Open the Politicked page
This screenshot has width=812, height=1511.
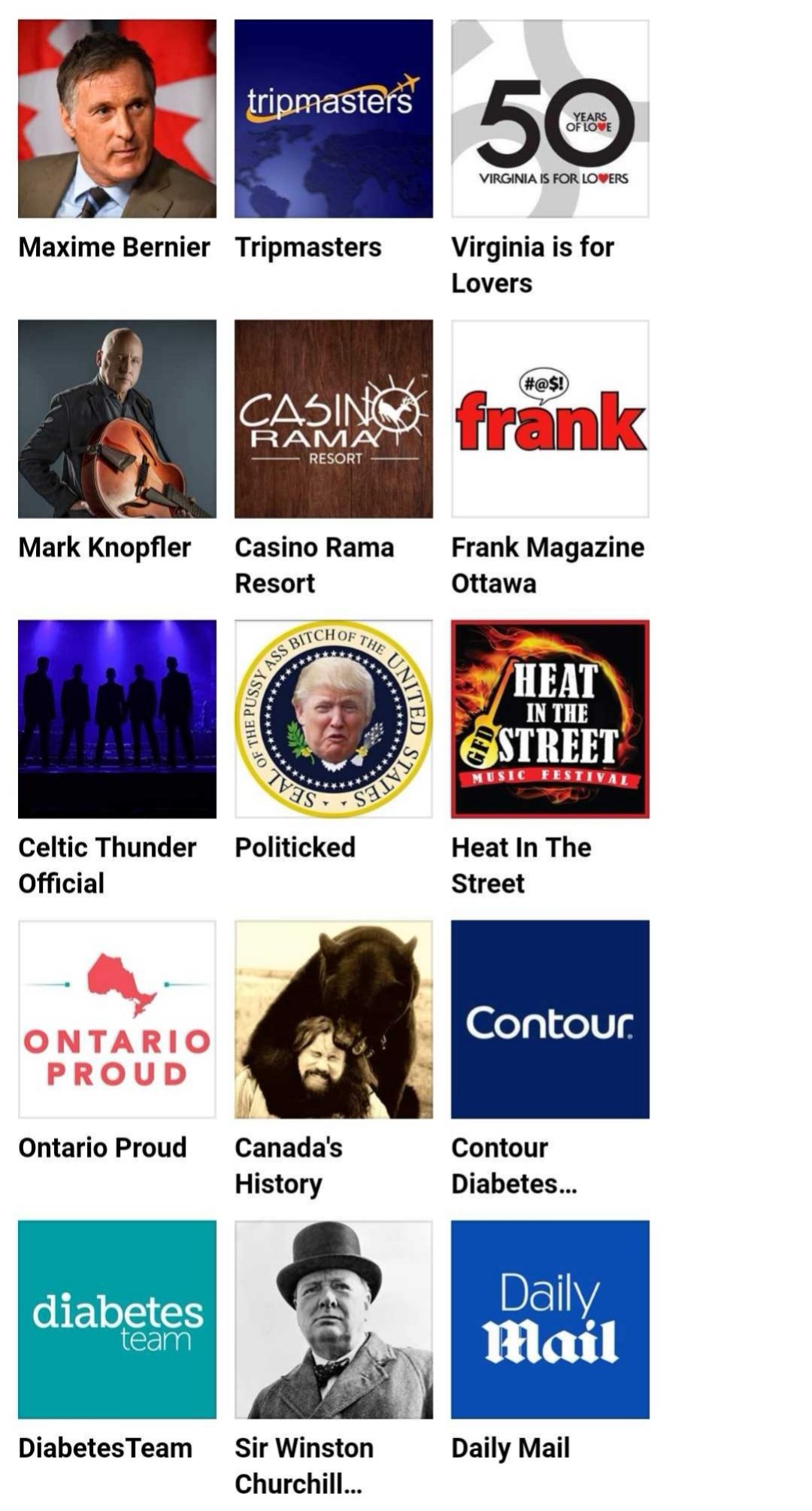point(333,719)
